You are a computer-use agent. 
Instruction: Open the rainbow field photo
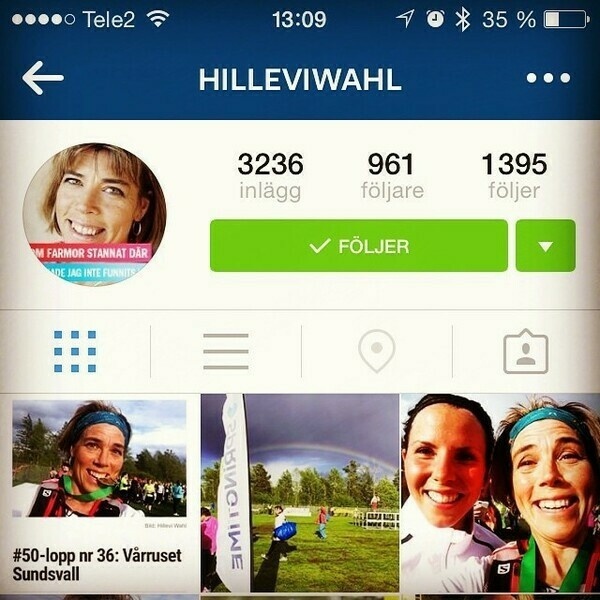[300, 495]
